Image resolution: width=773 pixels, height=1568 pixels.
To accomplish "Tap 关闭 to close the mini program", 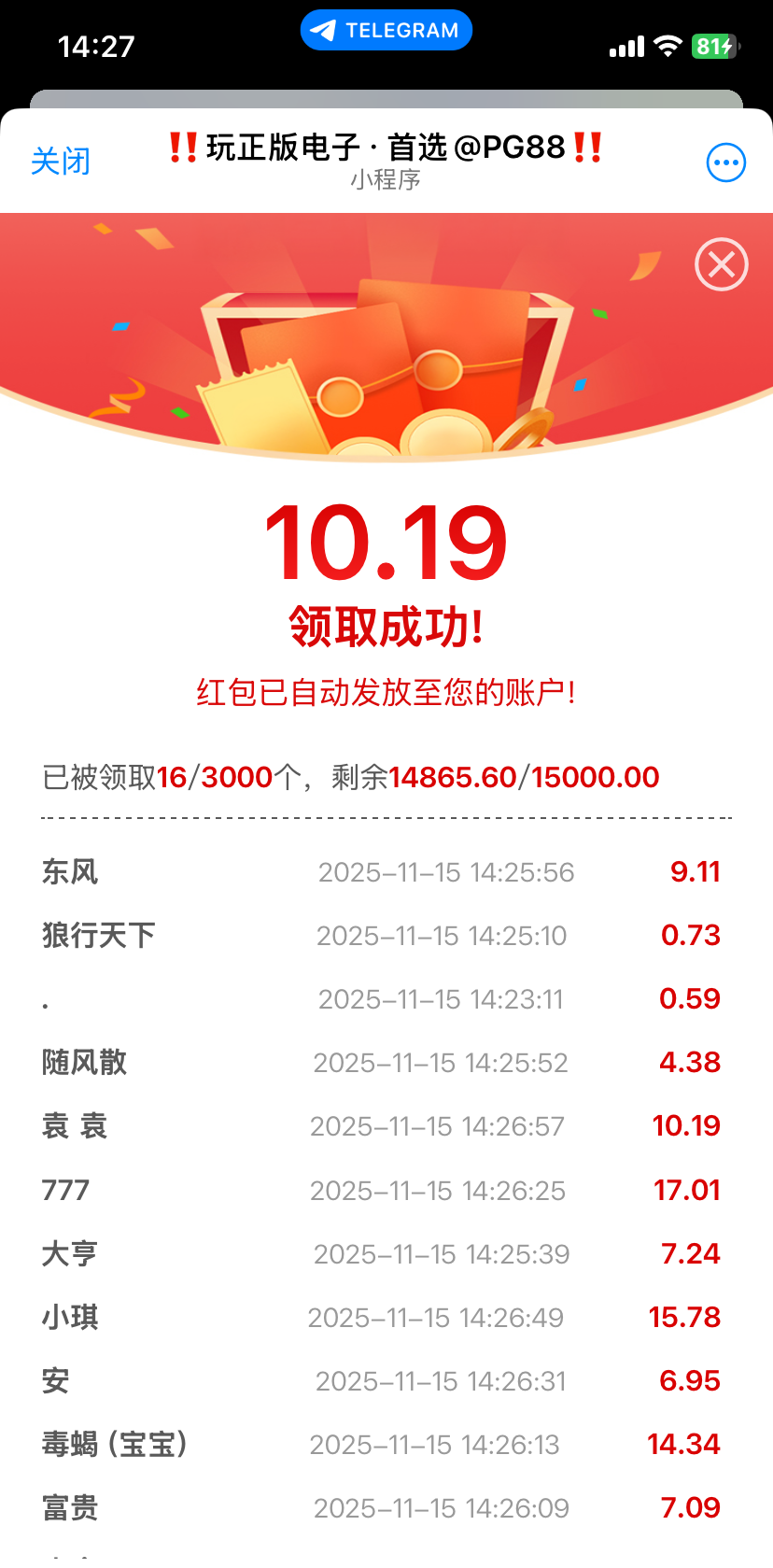I will click(61, 162).
